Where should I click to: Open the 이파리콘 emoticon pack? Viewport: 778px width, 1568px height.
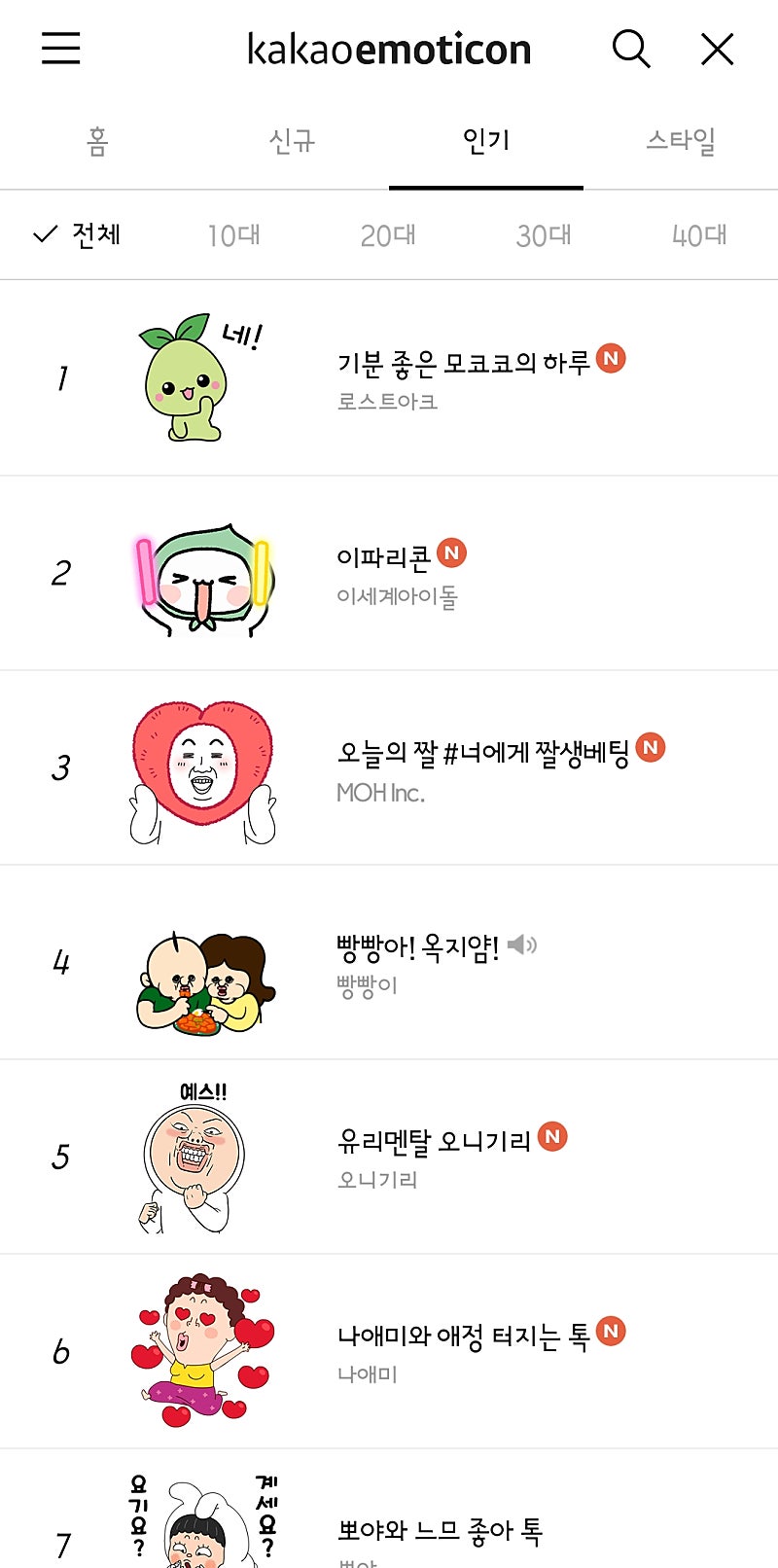pos(384,558)
